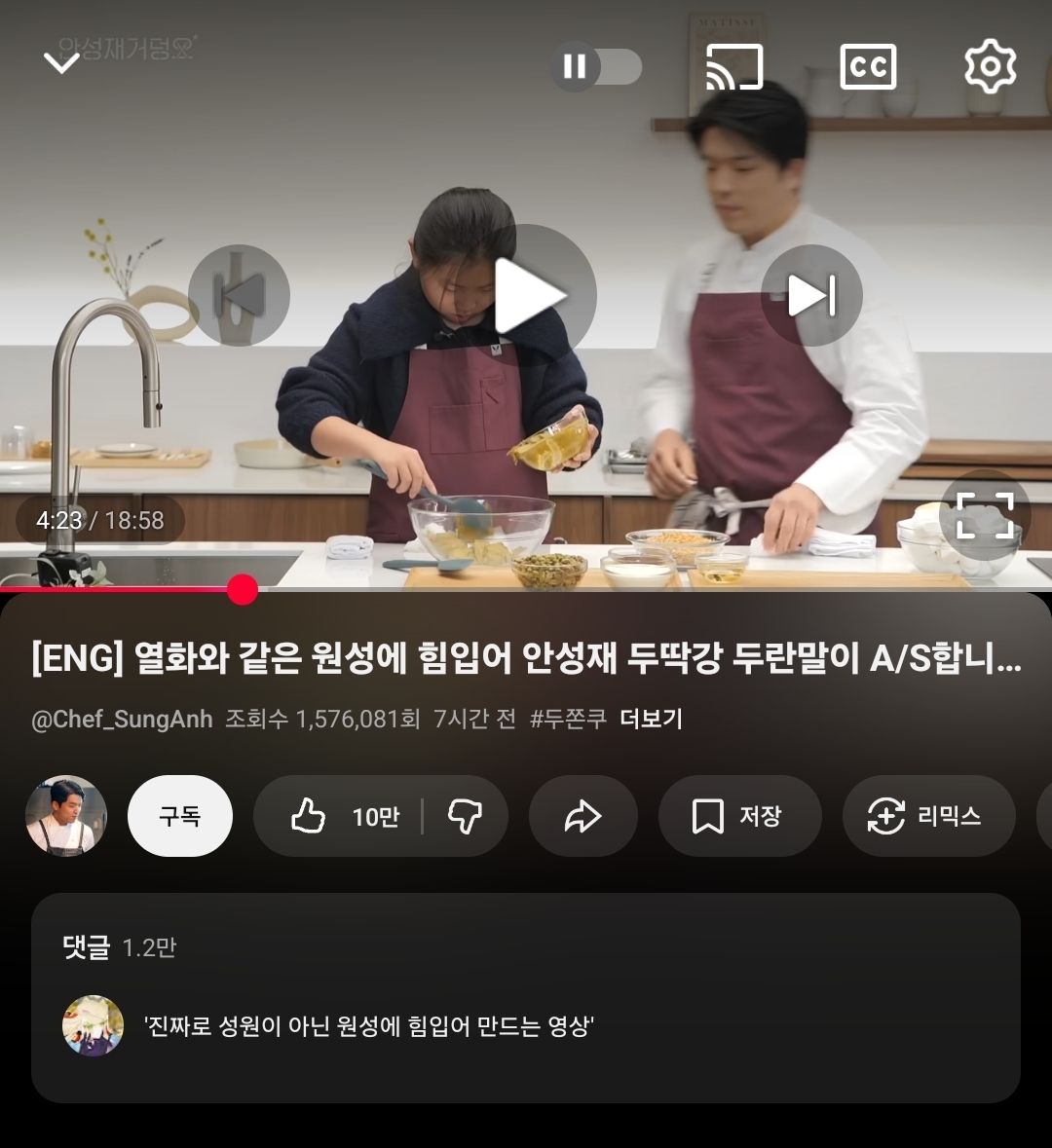
Task: Share this video
Action: (x=582, y=816)
